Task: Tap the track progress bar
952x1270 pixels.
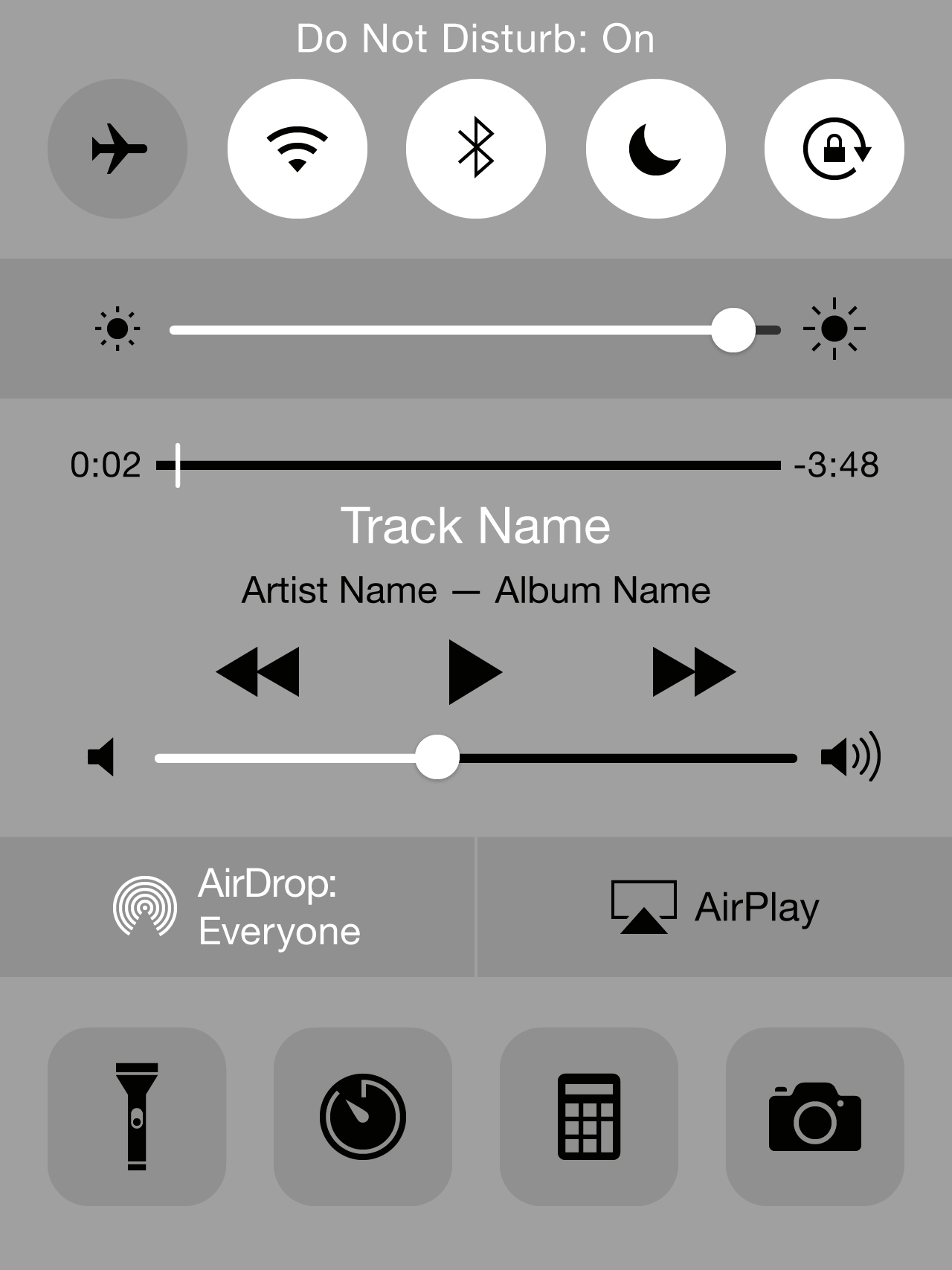Action: (x=469, y=465)
